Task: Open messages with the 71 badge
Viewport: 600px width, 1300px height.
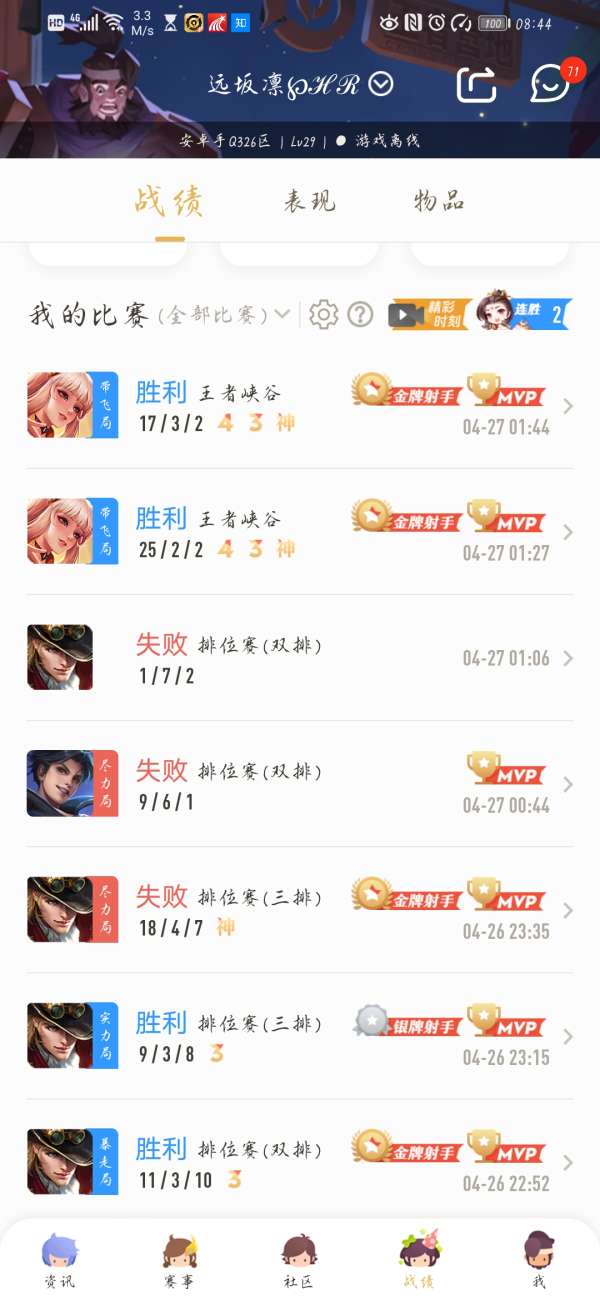Action: pos(549,85)
